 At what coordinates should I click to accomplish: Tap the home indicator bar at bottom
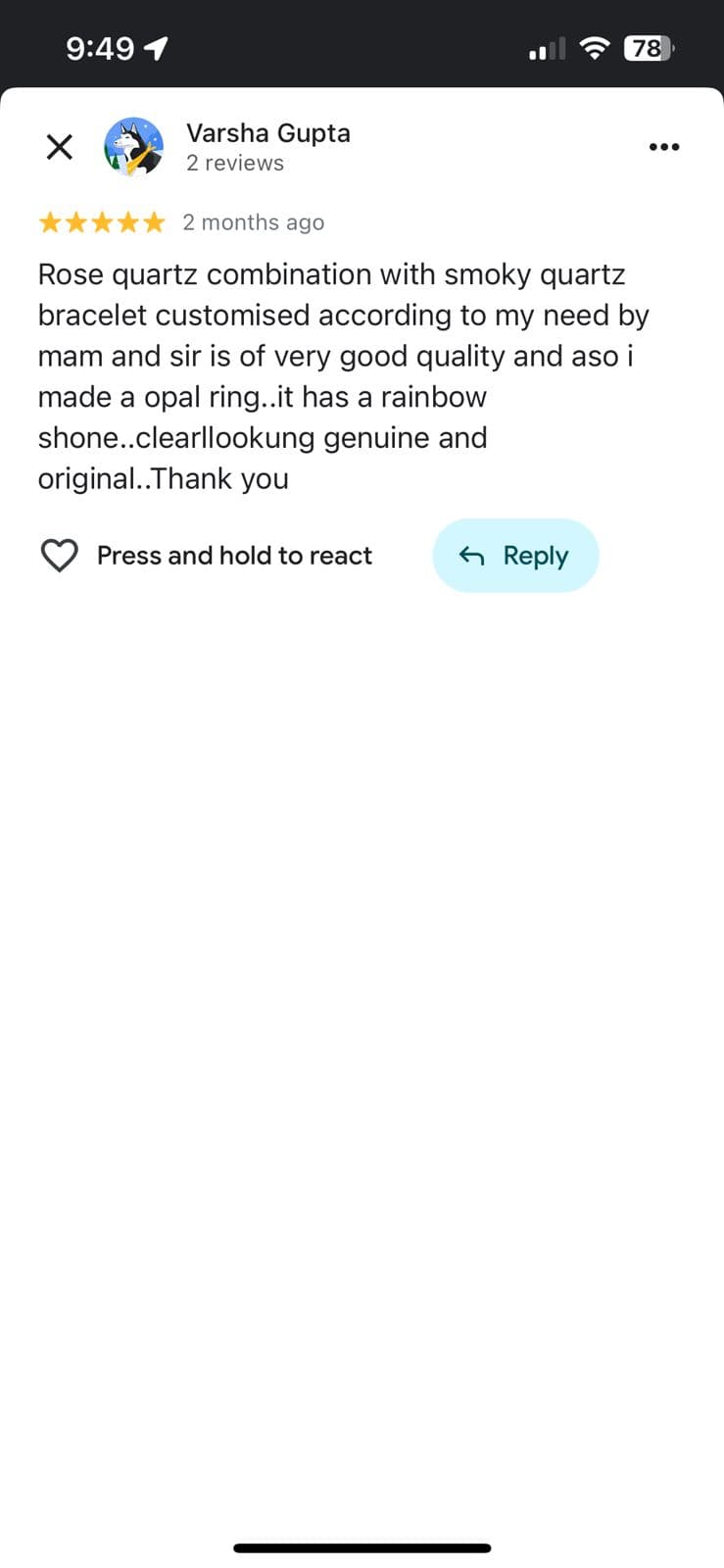coord(362,1546)
